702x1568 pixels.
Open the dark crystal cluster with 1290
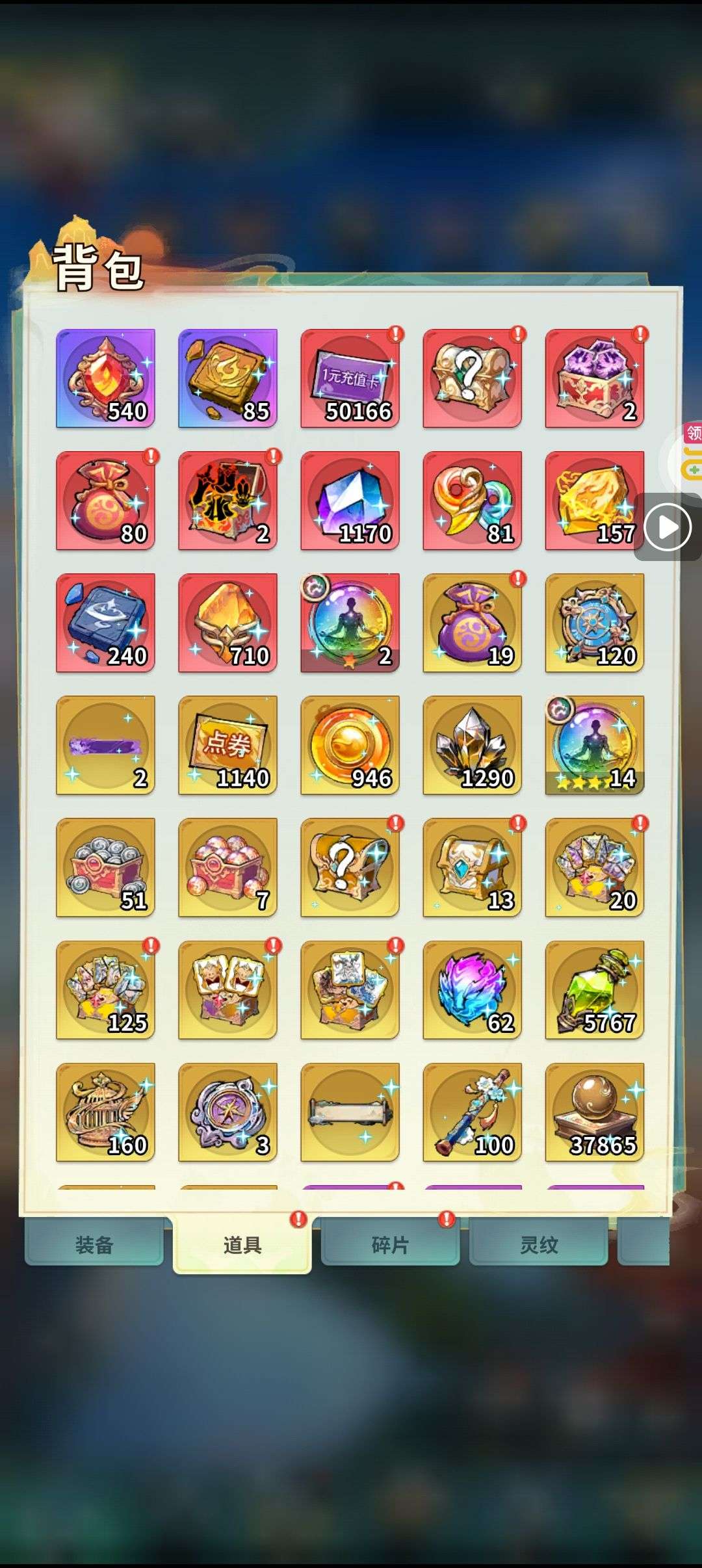[472, 745]
